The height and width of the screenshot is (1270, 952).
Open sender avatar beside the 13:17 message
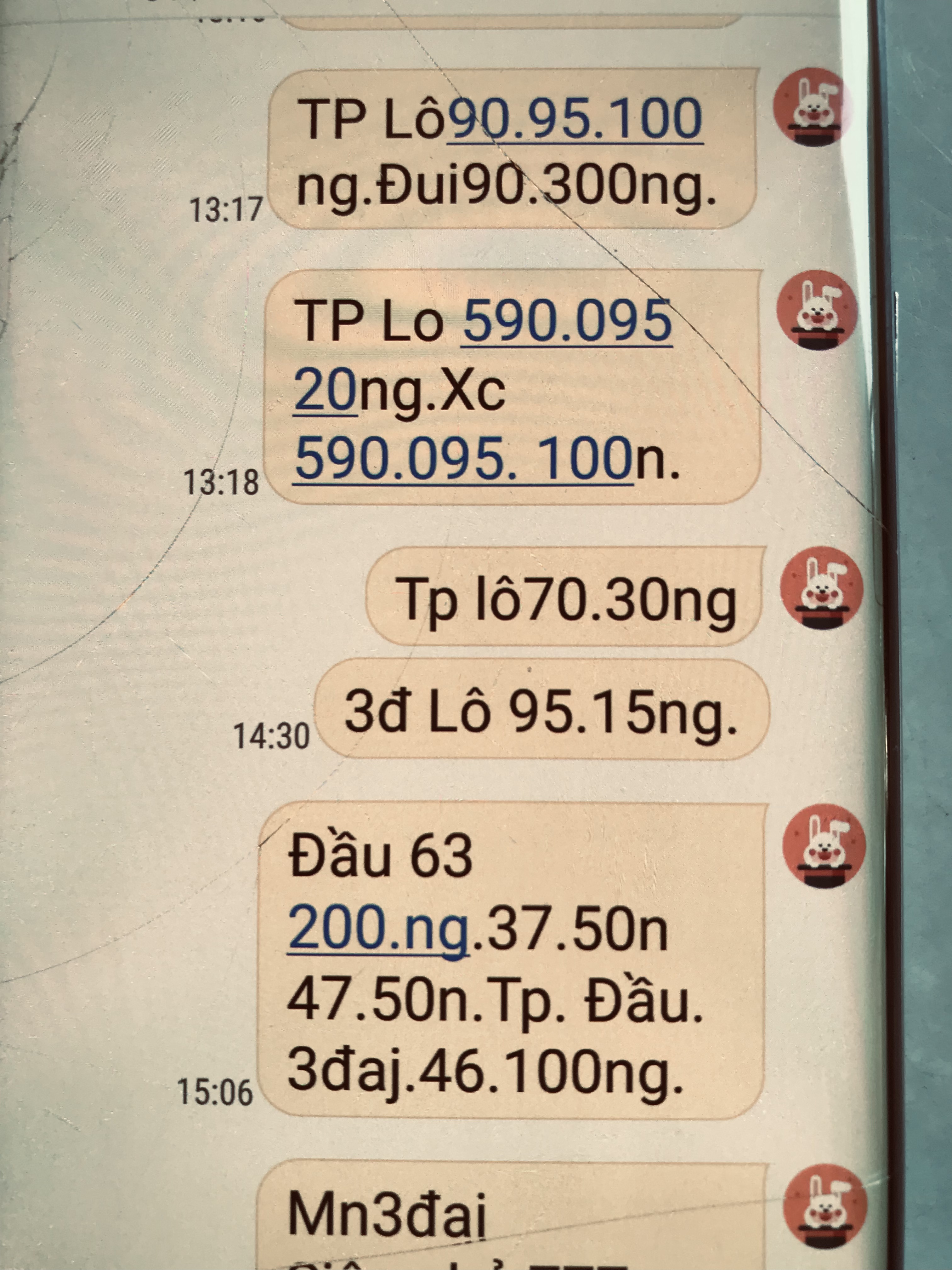coord(811,108)
